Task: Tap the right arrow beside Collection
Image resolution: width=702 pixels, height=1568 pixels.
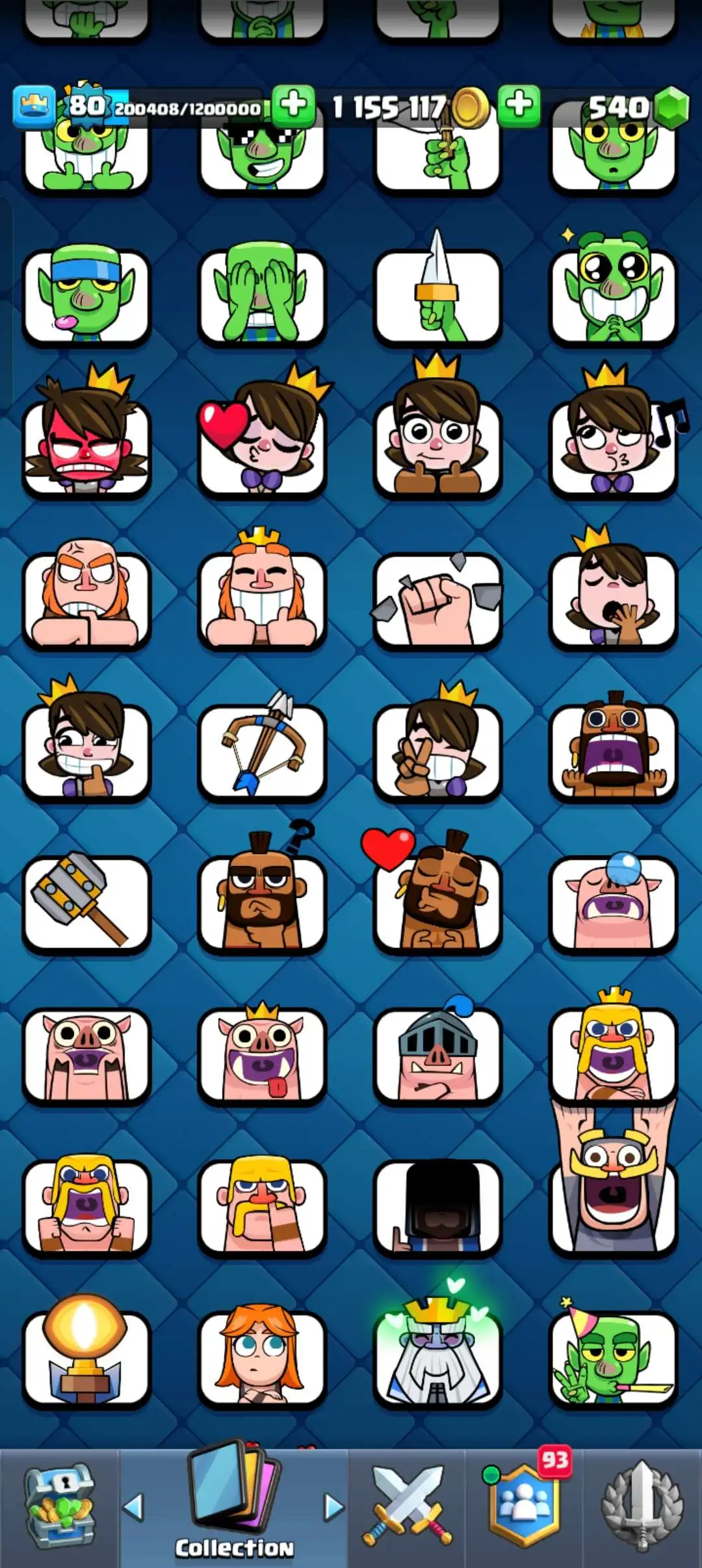Action: point(334,1507)
